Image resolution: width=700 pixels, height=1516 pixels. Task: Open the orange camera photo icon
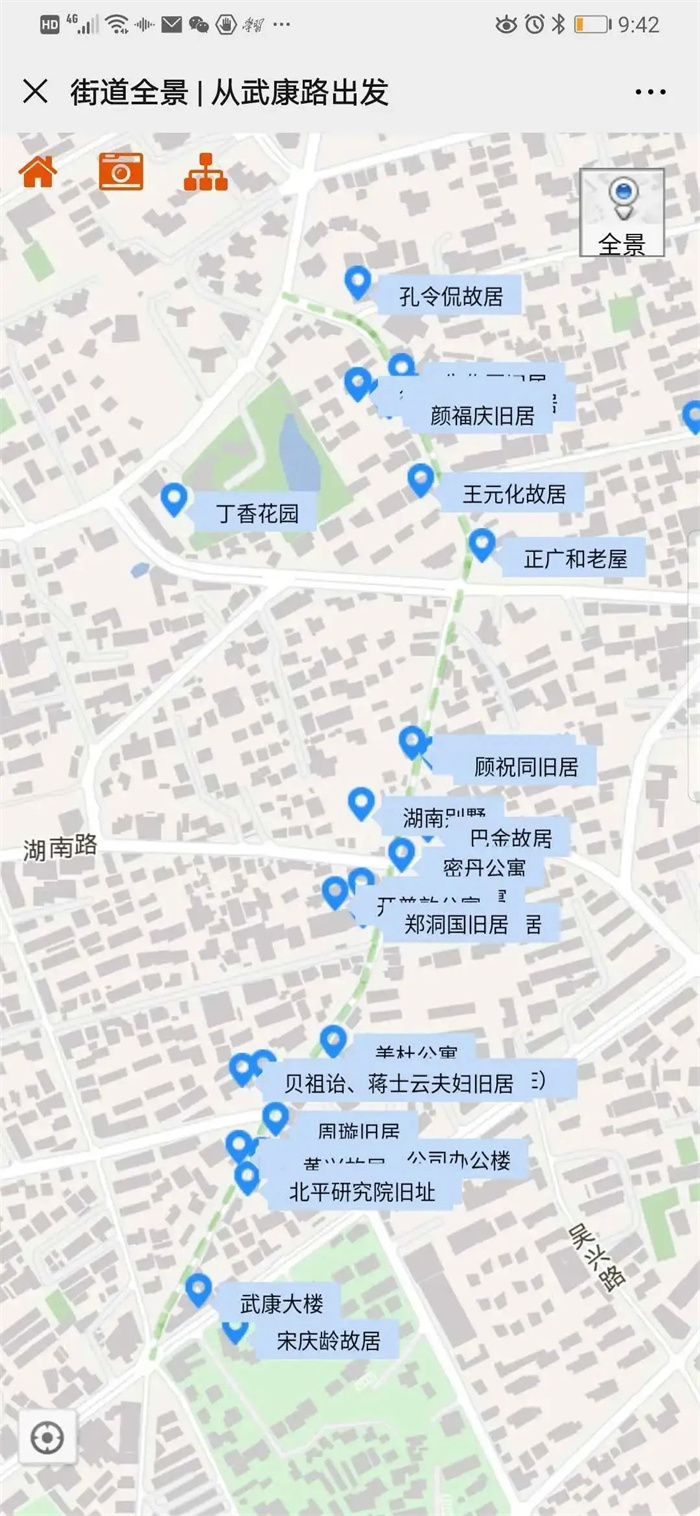pyautogui.click(x=121, y=172)
